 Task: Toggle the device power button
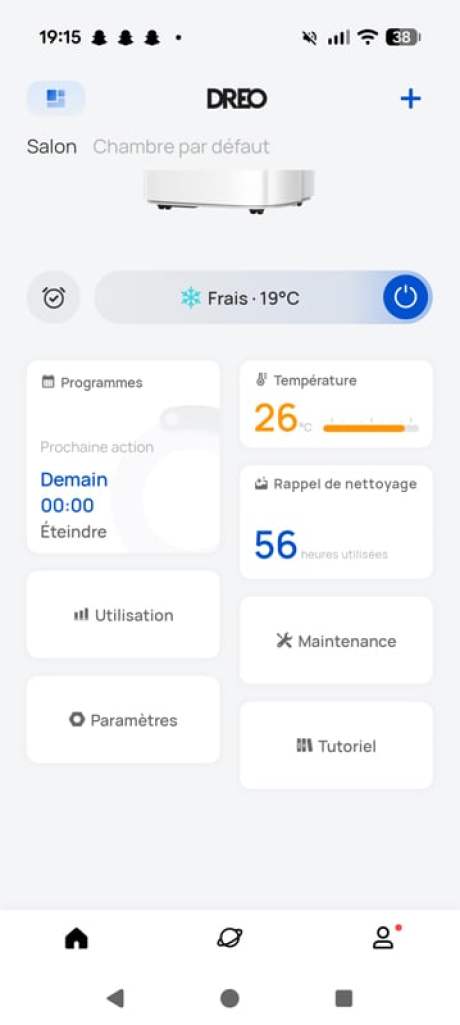click(x=406, y=298)
